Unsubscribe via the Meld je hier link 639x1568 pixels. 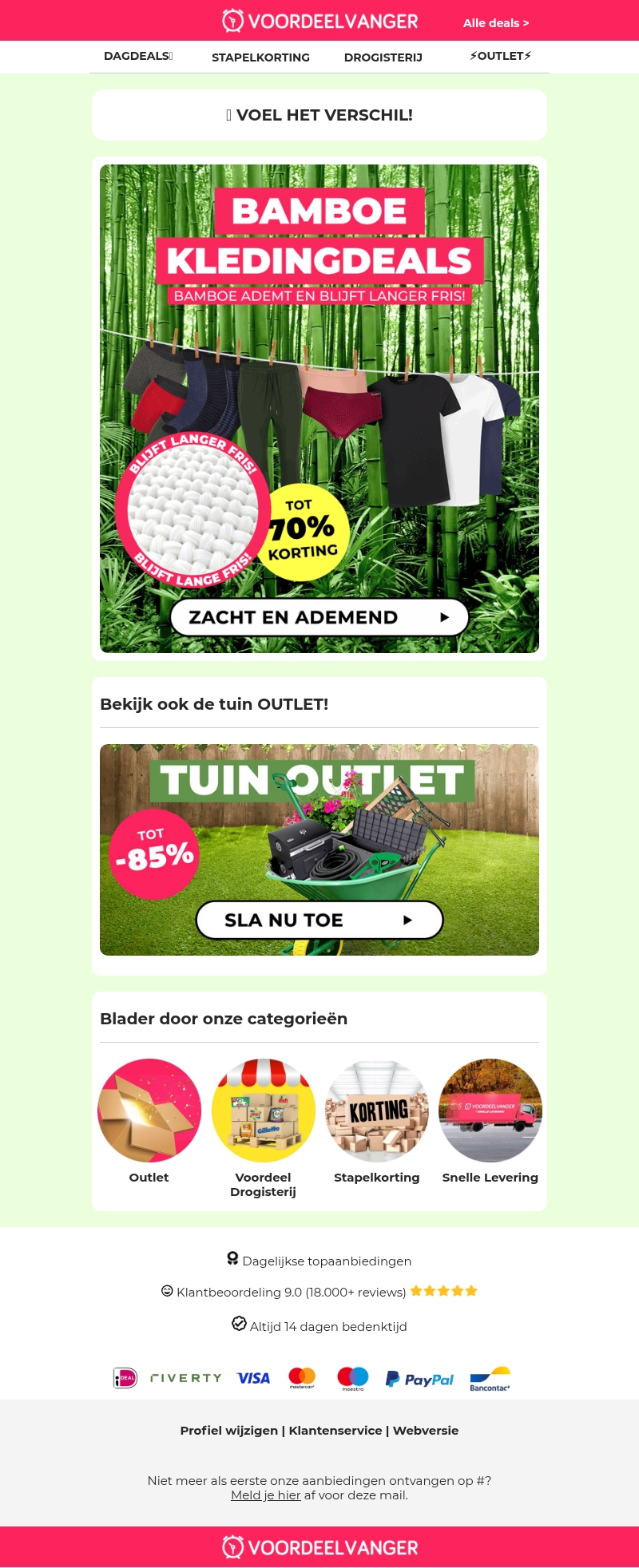266,1495
